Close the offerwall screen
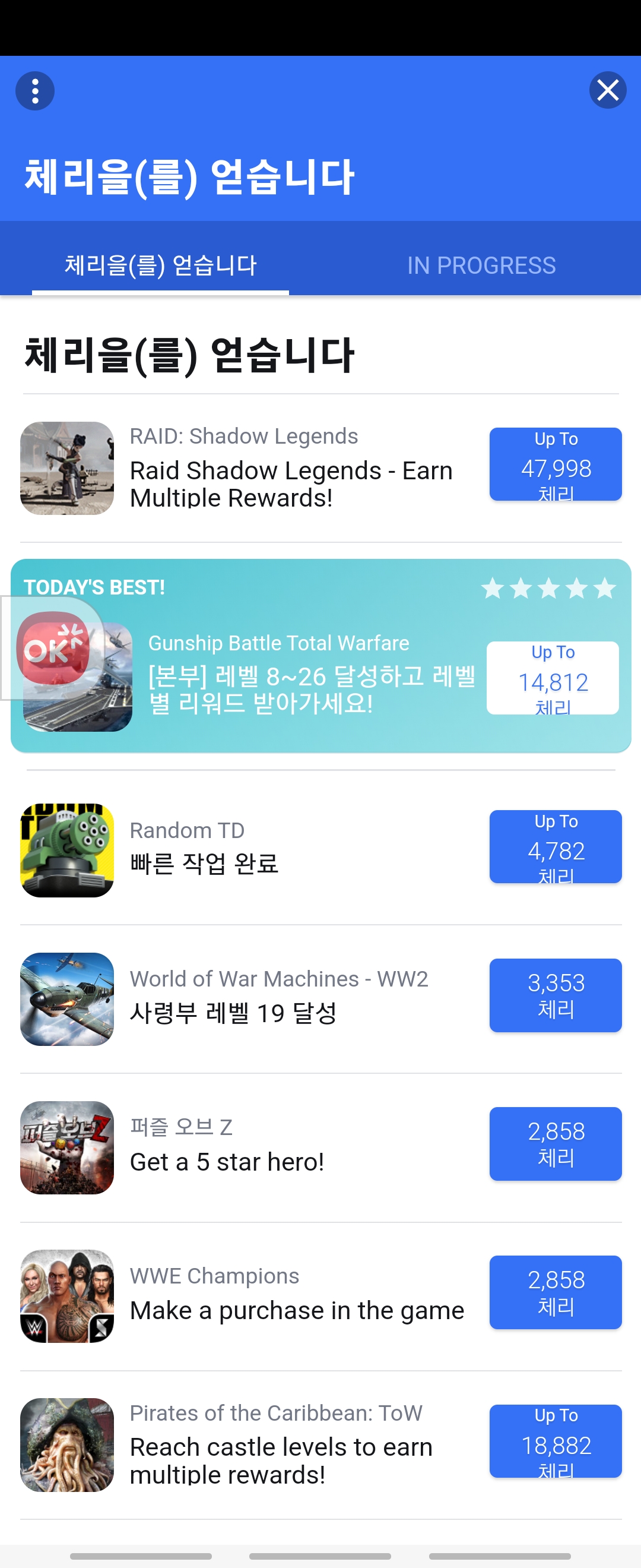Viewport: 641px width, 1568px height. [x=608, y=90]
